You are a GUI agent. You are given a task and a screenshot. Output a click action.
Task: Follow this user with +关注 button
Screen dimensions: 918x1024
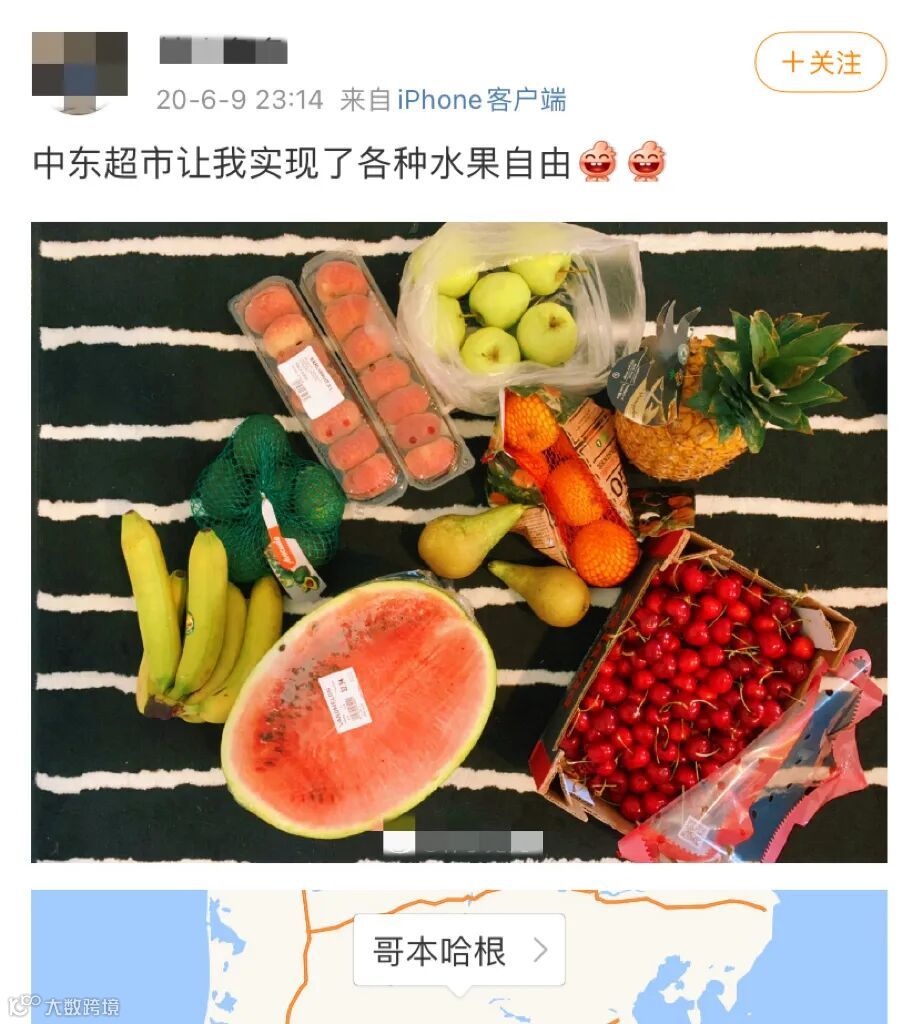pyautogui.click(x=821, y=63)
